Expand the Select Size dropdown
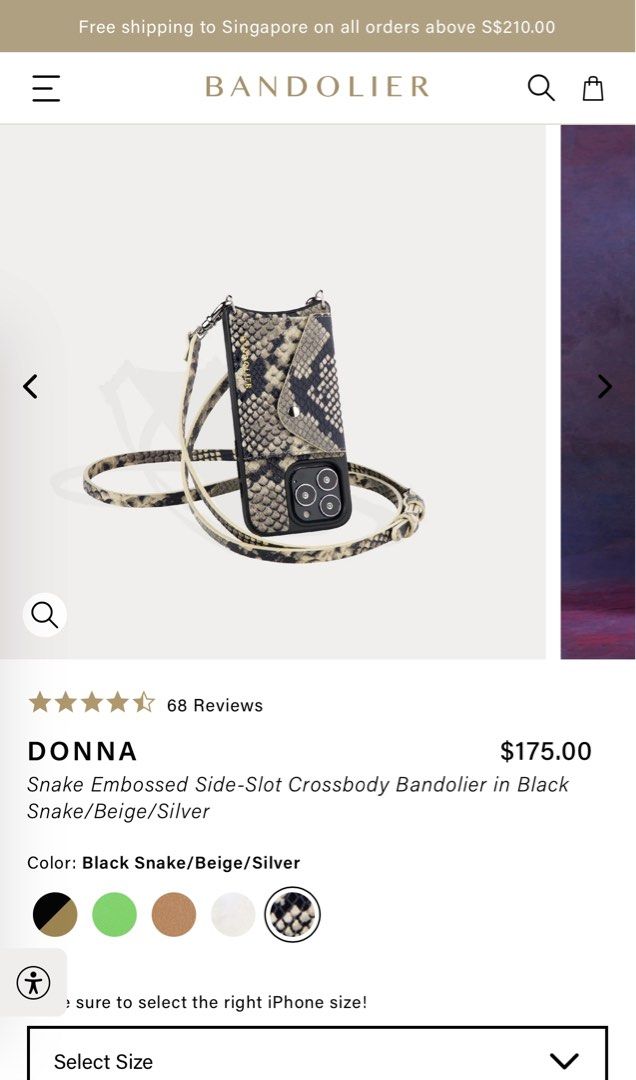Image resolution: width=636 pixels, height=1080 pixels. pos(317,1060)
